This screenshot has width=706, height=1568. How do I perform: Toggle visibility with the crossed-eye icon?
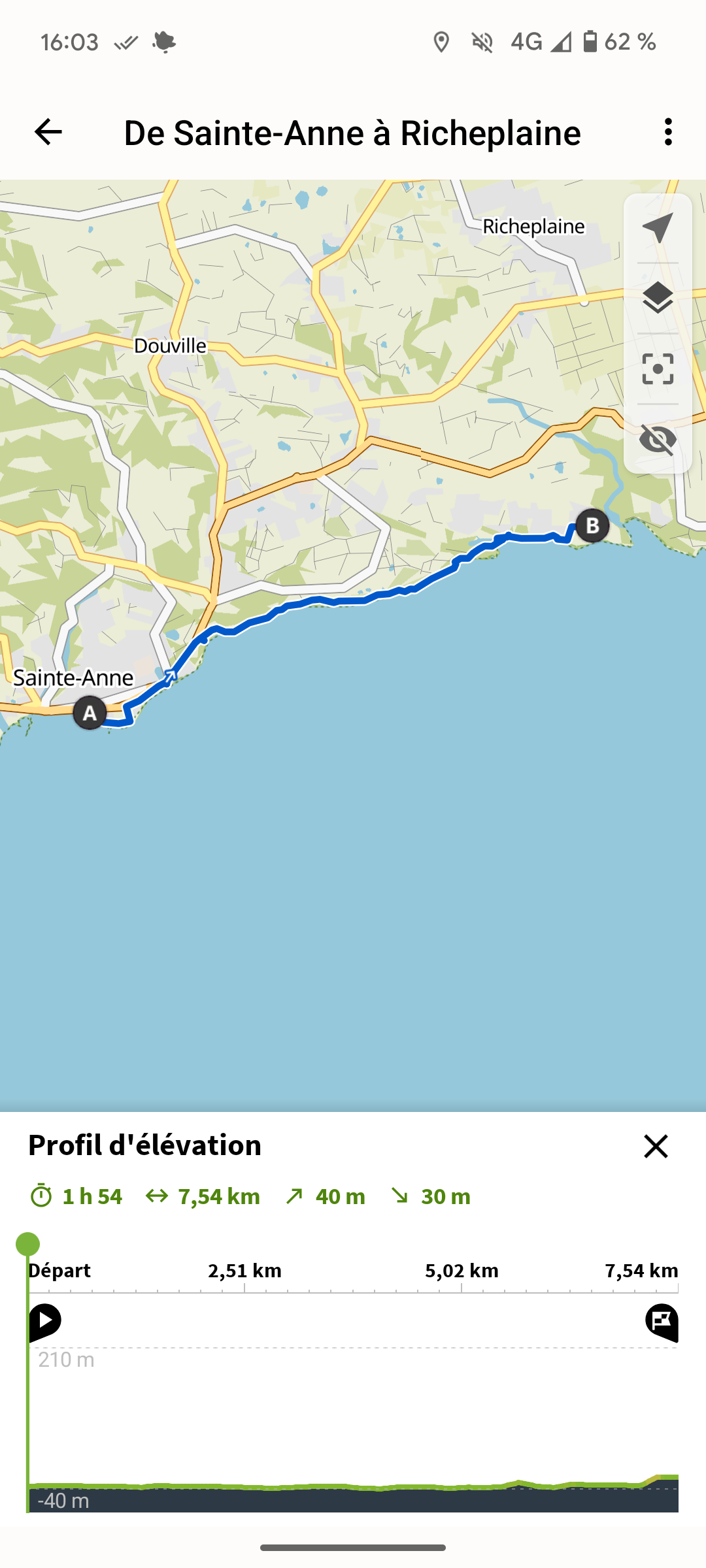pyautogui.click(x=658, y=439)
